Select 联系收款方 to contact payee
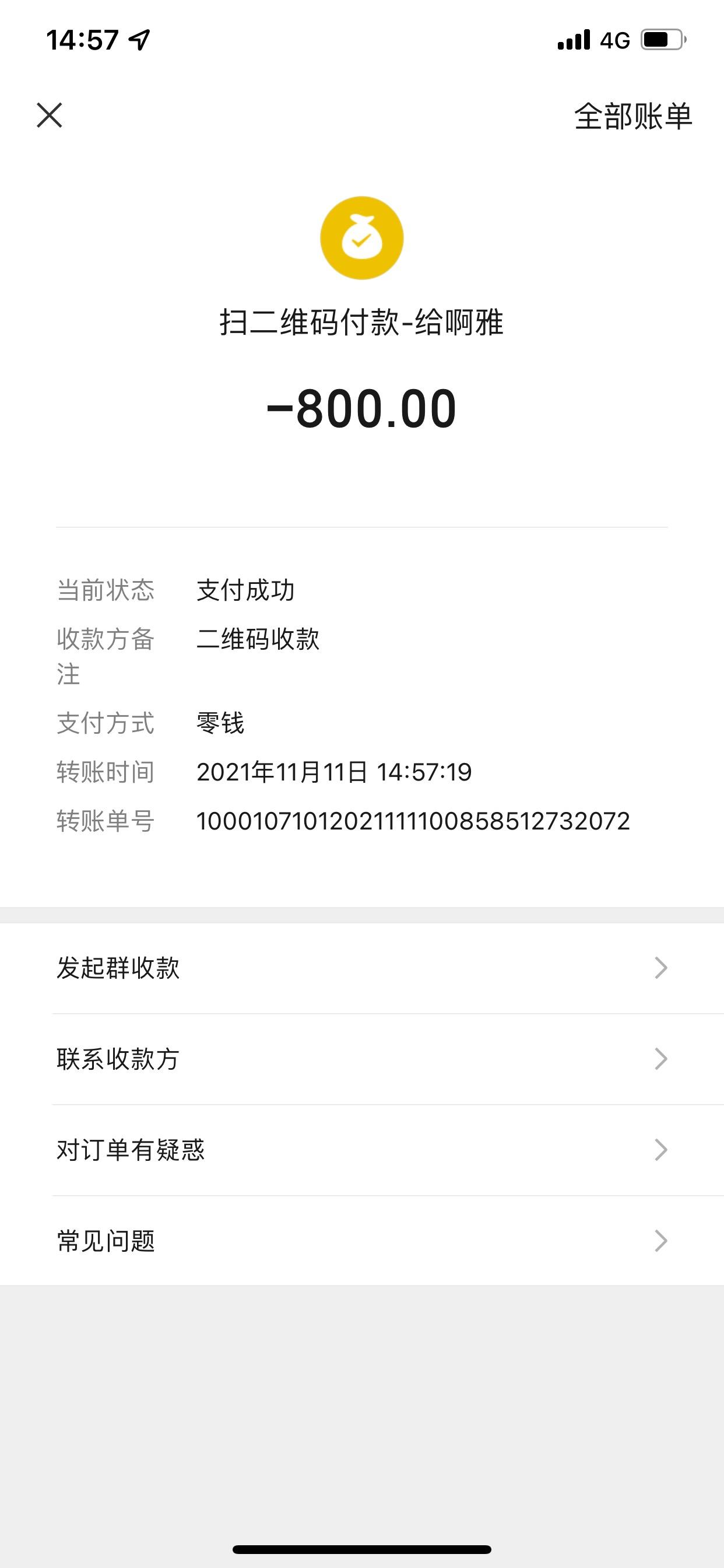 [x=362, y=1059]
